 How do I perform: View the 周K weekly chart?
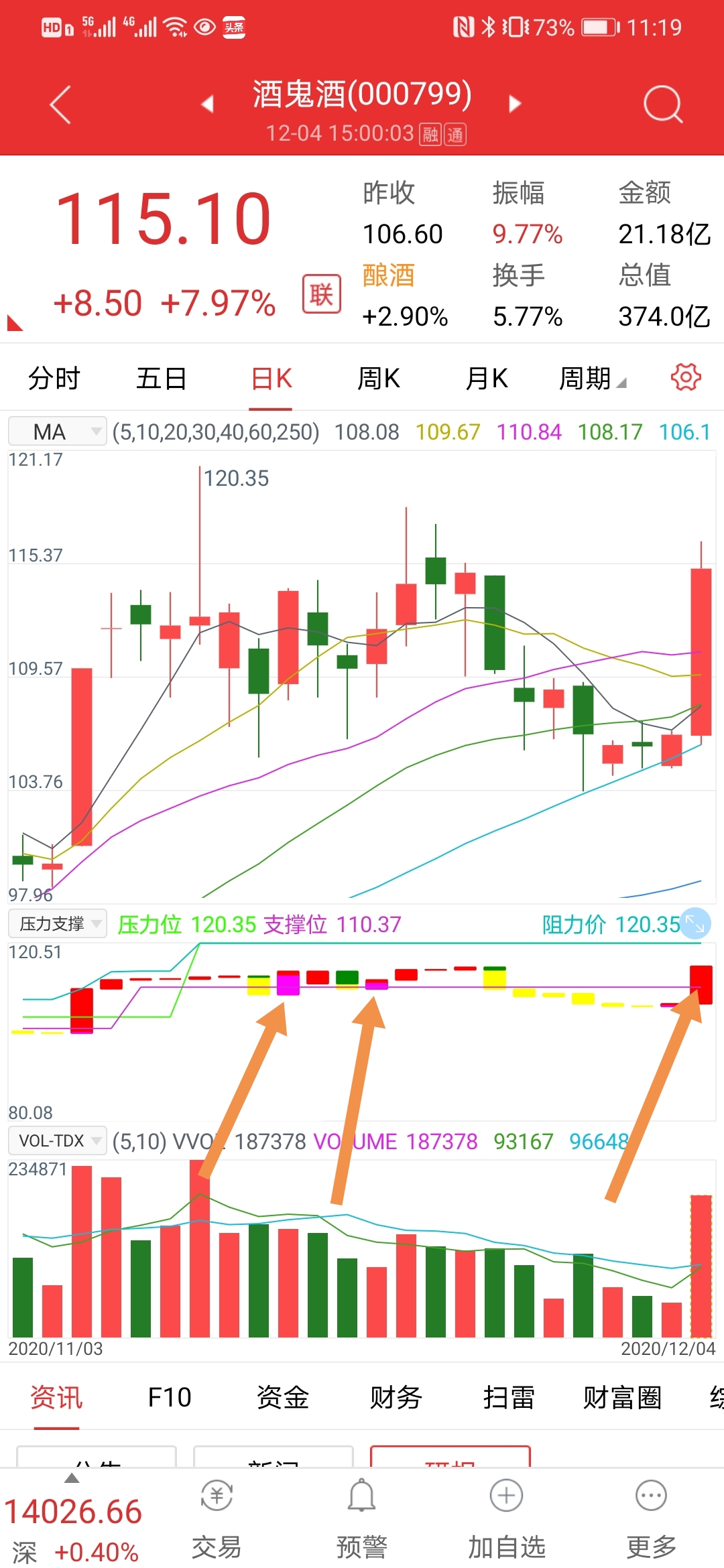click(x=379, y=379)
